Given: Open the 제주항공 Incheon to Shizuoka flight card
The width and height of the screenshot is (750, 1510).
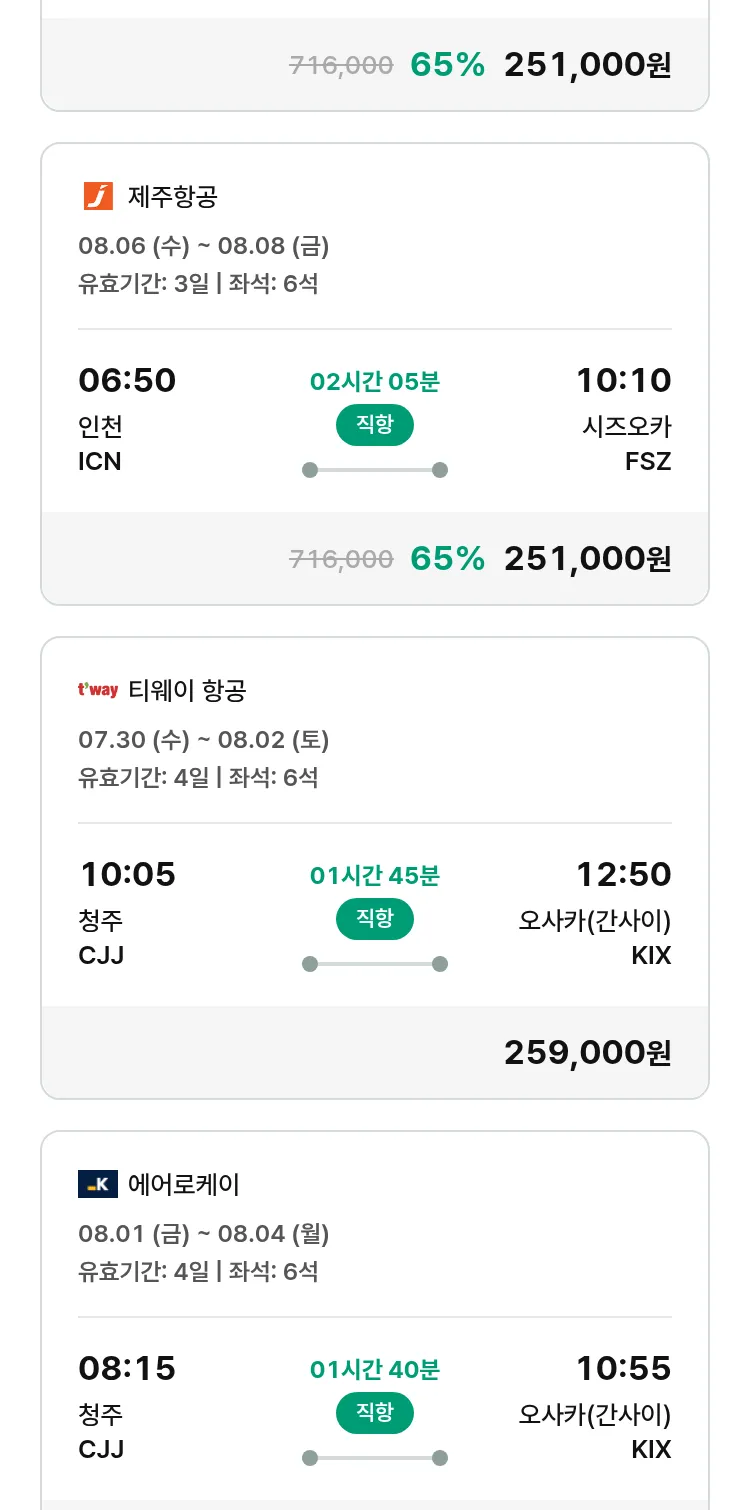Looking at the screenshot, I should point(375,374).
